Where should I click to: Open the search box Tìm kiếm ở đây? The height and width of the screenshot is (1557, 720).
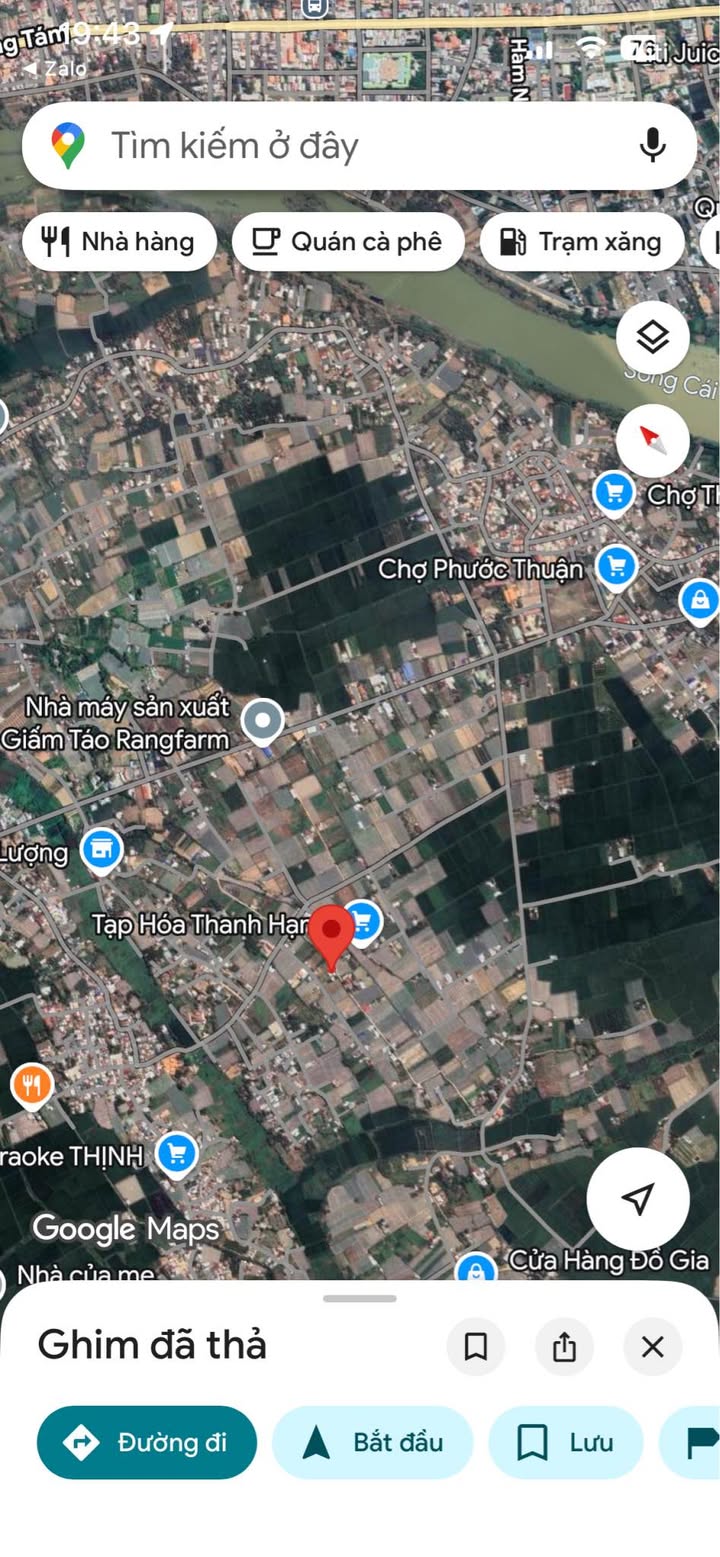(340, 146)
